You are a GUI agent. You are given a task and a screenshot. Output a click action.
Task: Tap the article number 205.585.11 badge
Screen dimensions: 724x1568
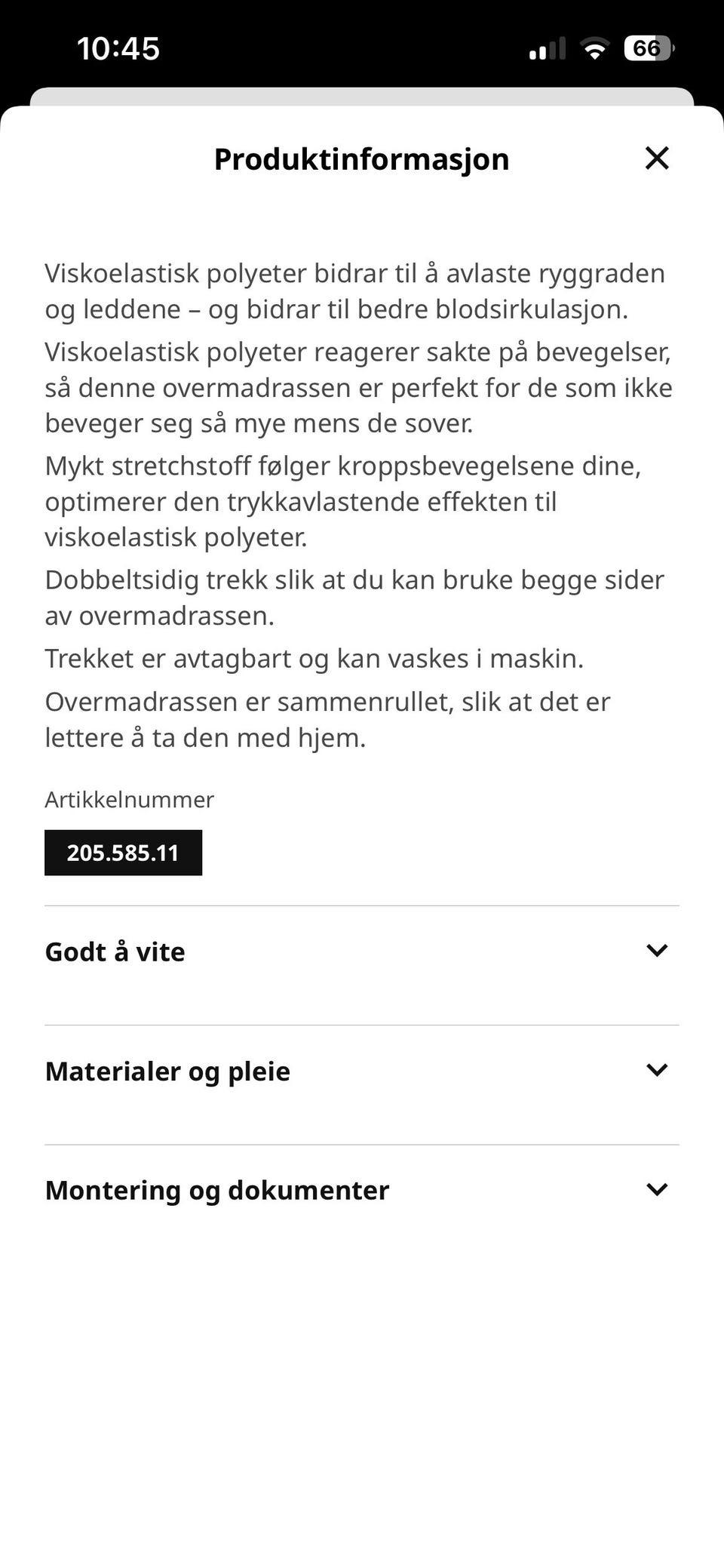pyautogui.click(x=123, y=853)
